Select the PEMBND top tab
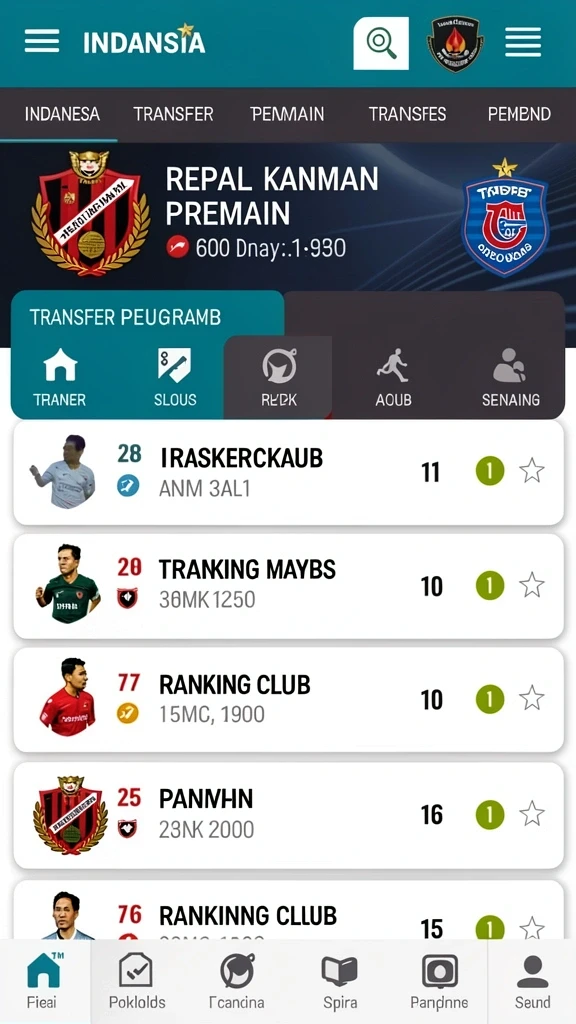The height and width of the screenshot is (1024, 576). [x=519, y=114]
